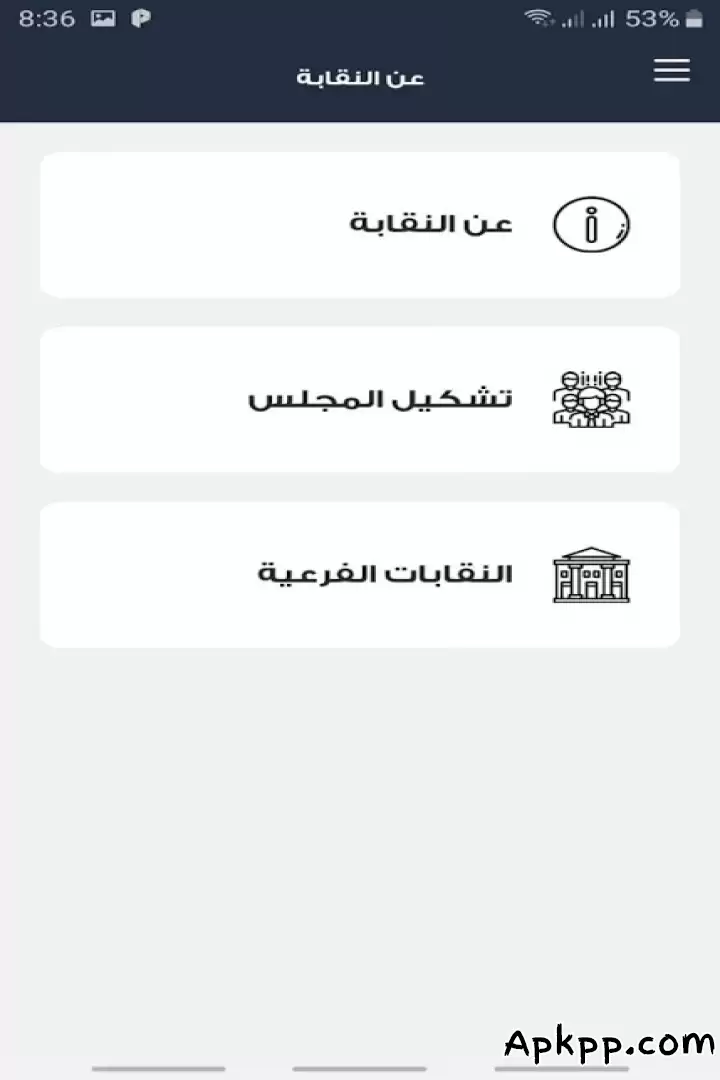
Task: Tap the screenshot notification icon in status bar
Action: tap(103, 18)
